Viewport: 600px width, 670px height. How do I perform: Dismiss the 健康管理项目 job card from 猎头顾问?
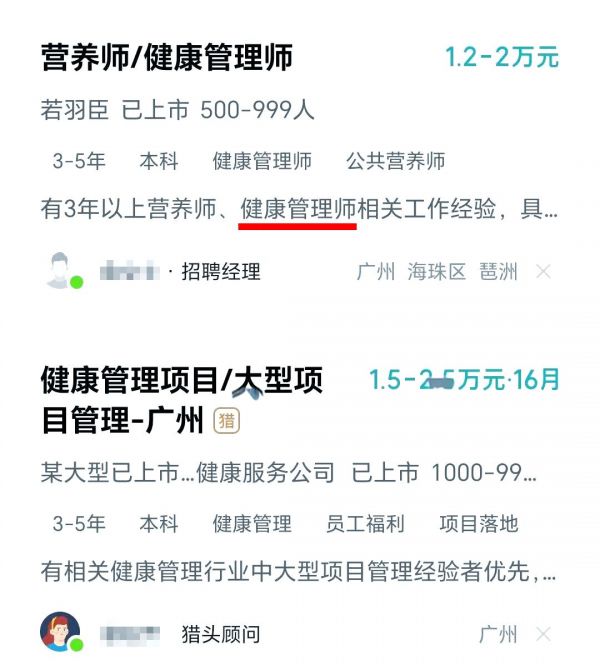pyautogui.click(x=543, y=634)
